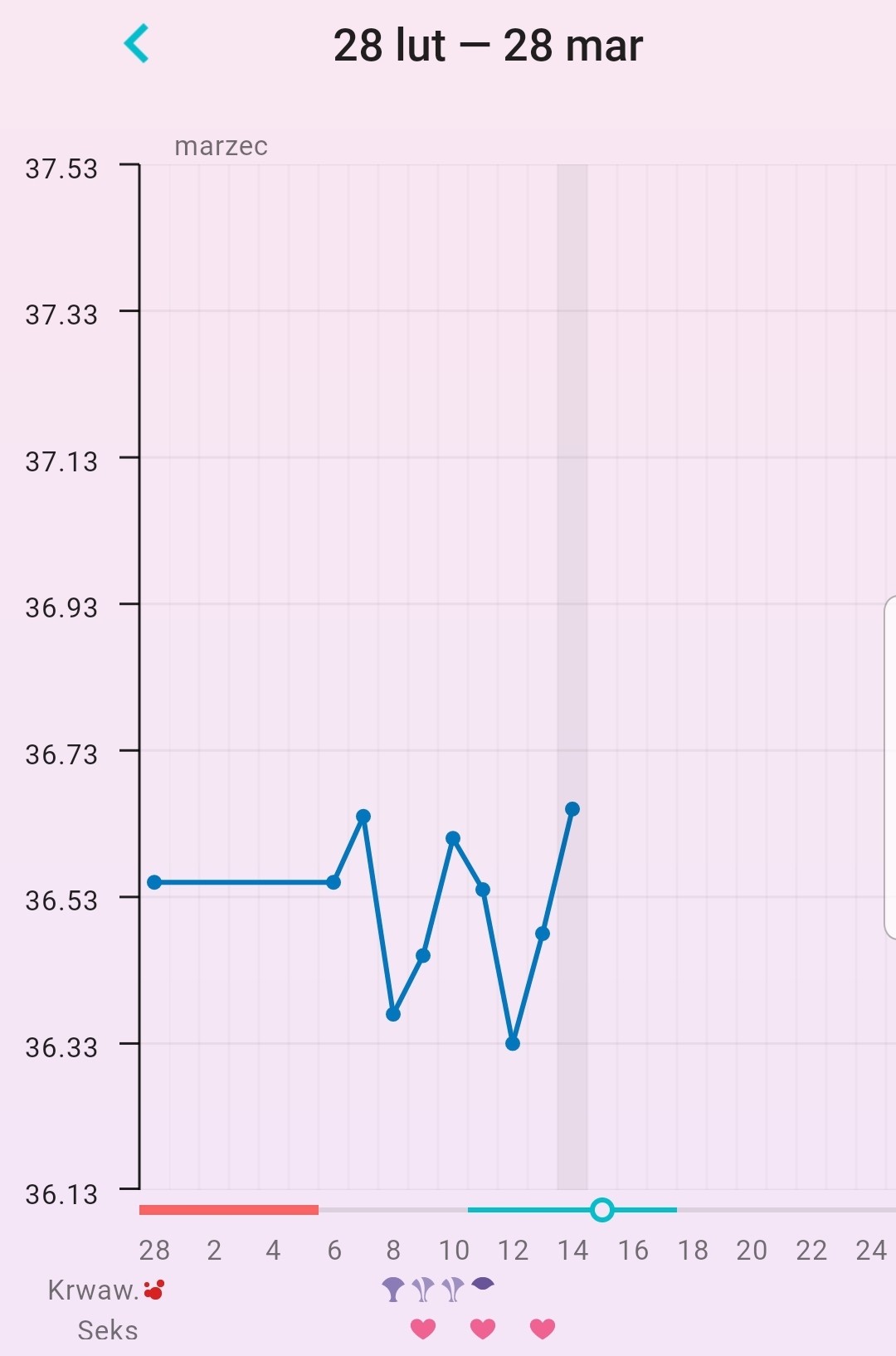Select the lowest temperature point on March 12

tap(513, 1043)
